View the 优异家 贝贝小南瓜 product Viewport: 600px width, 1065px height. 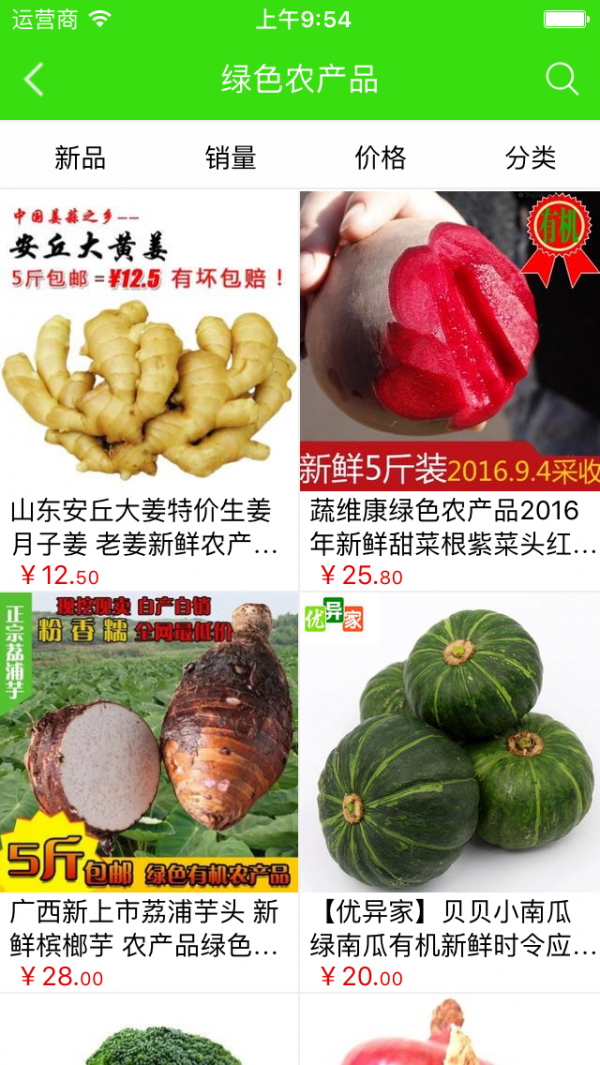tap(450, 790)
